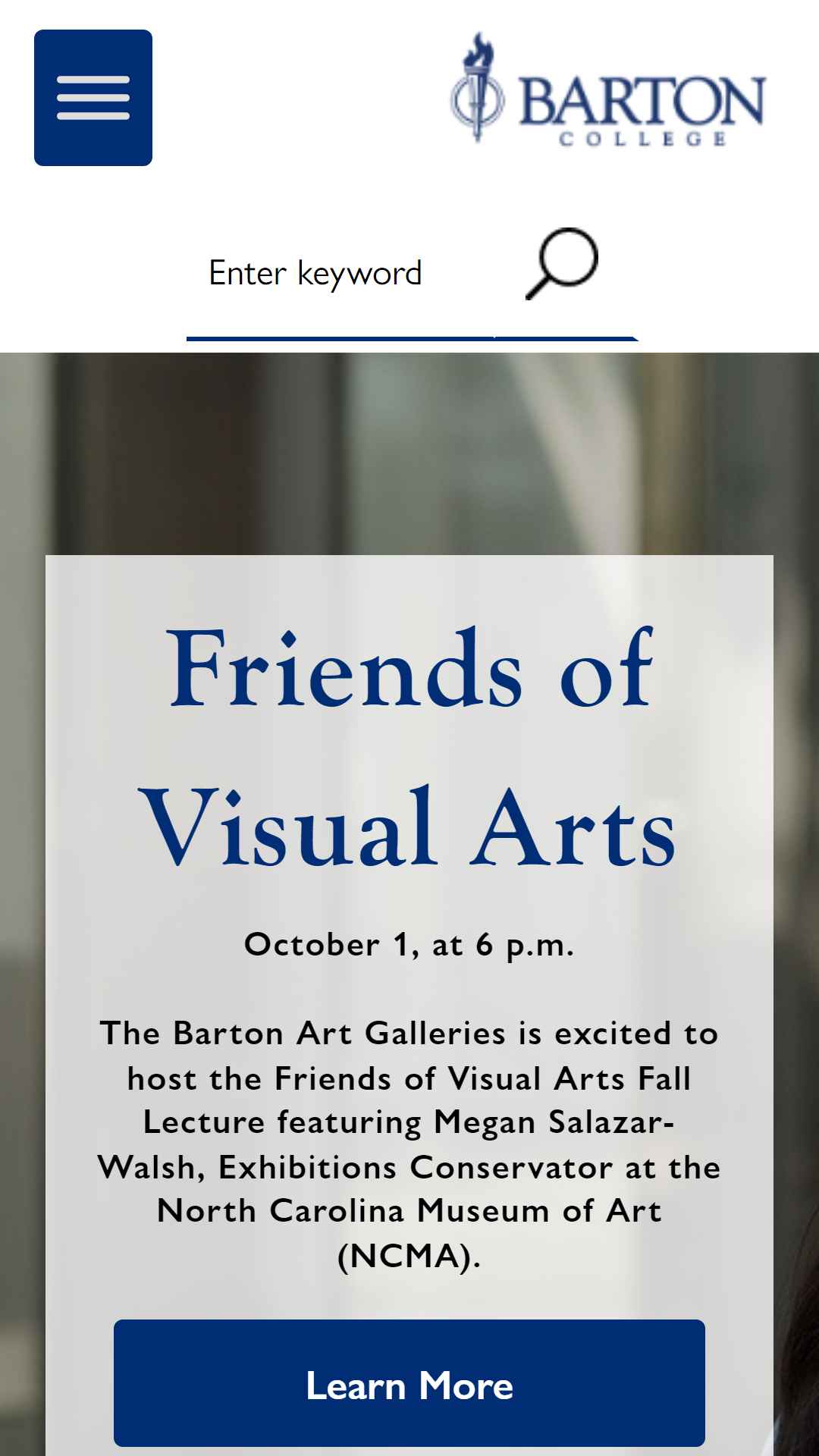This screenshot has height=1456, width=819.
Task: Tap the magnifying glass search icon
Action: pyautogui.click(x=562, y=263)
